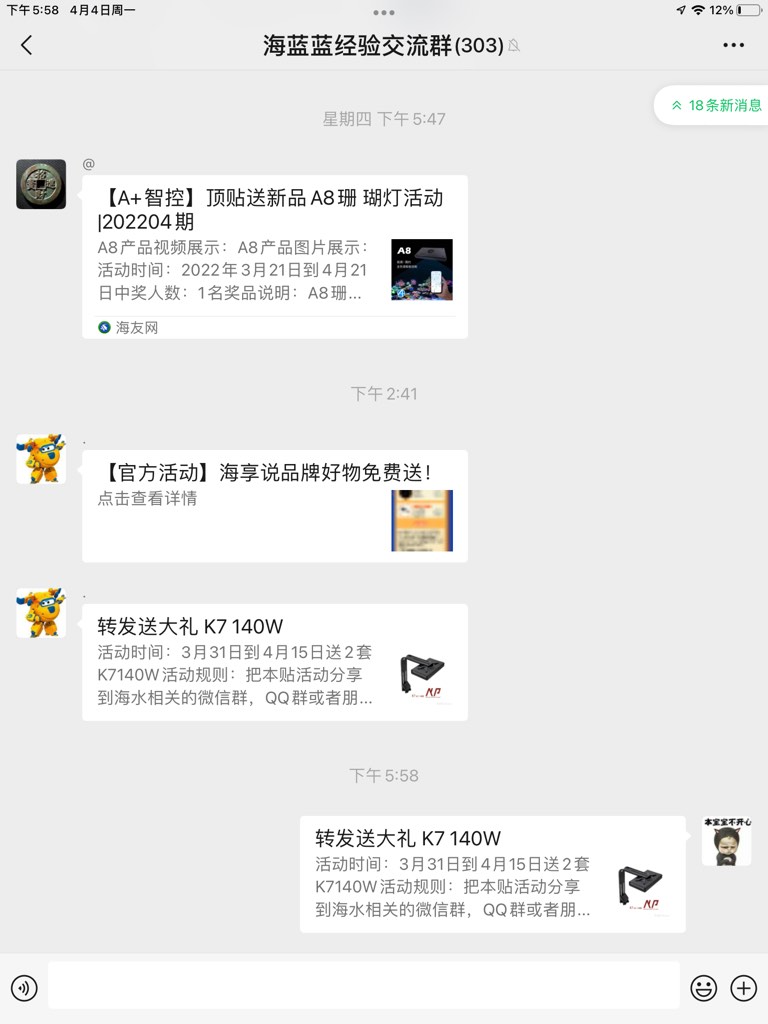This screenshot has height=1024, width=768.
Task: Open the 官方活动 海享说品牌好物免费送 card
Action: pyautogui.click(x=274, y=505)
